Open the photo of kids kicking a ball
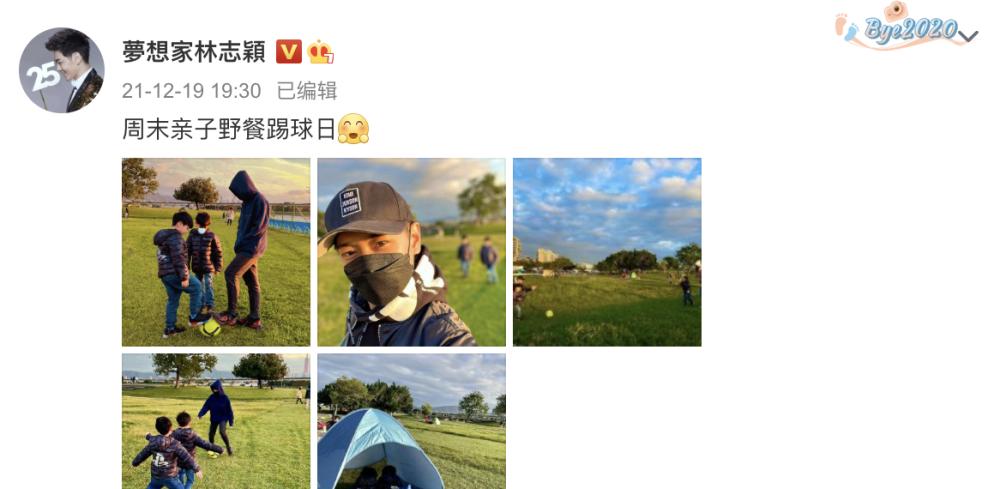Screen dimensions: 1000x489 point(216,252)
